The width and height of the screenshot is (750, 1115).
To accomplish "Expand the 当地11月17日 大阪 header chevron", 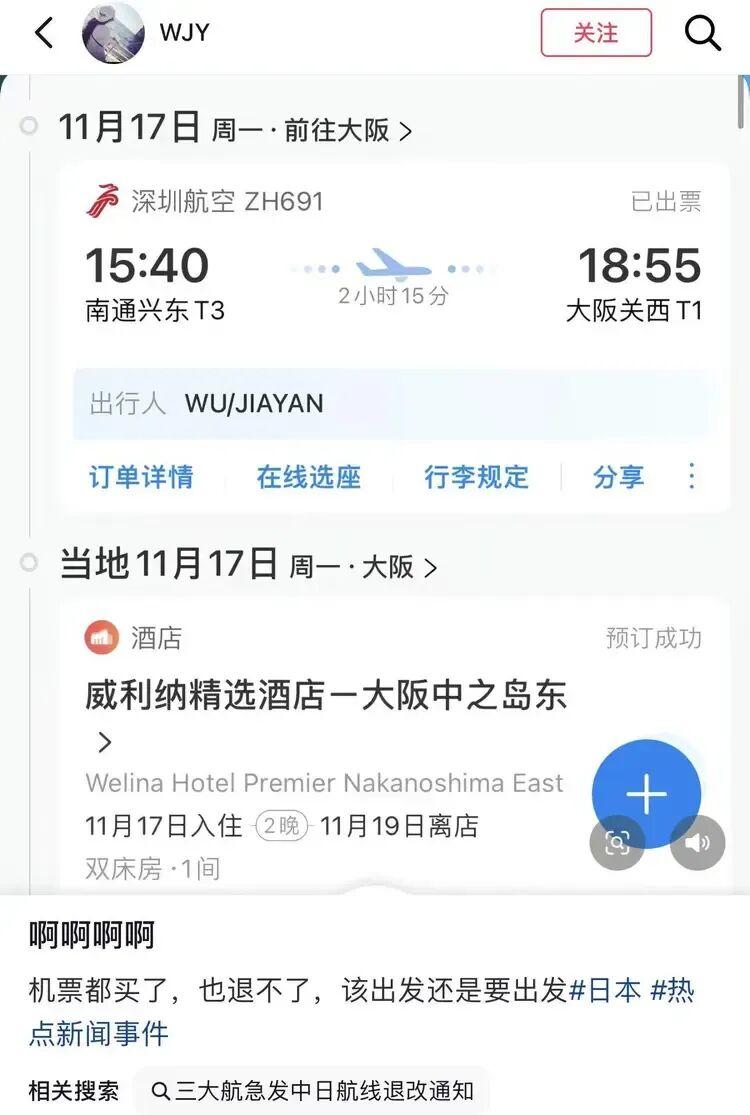I will [433, 566].
